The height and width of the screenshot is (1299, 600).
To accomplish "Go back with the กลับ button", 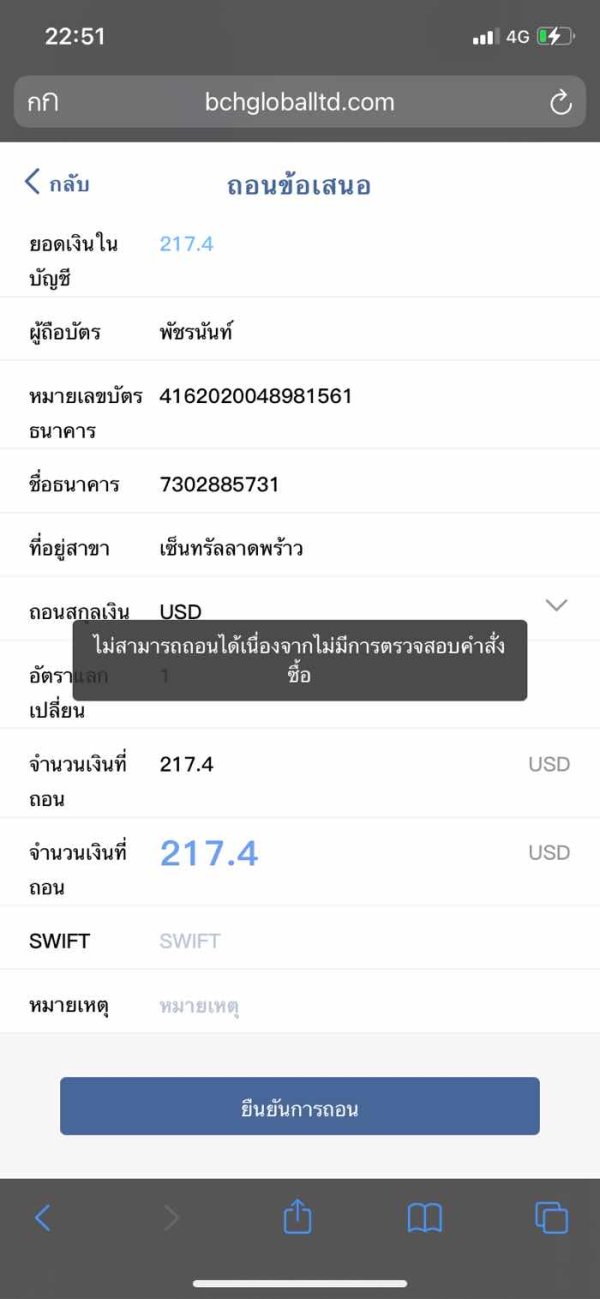I will 57,184.
